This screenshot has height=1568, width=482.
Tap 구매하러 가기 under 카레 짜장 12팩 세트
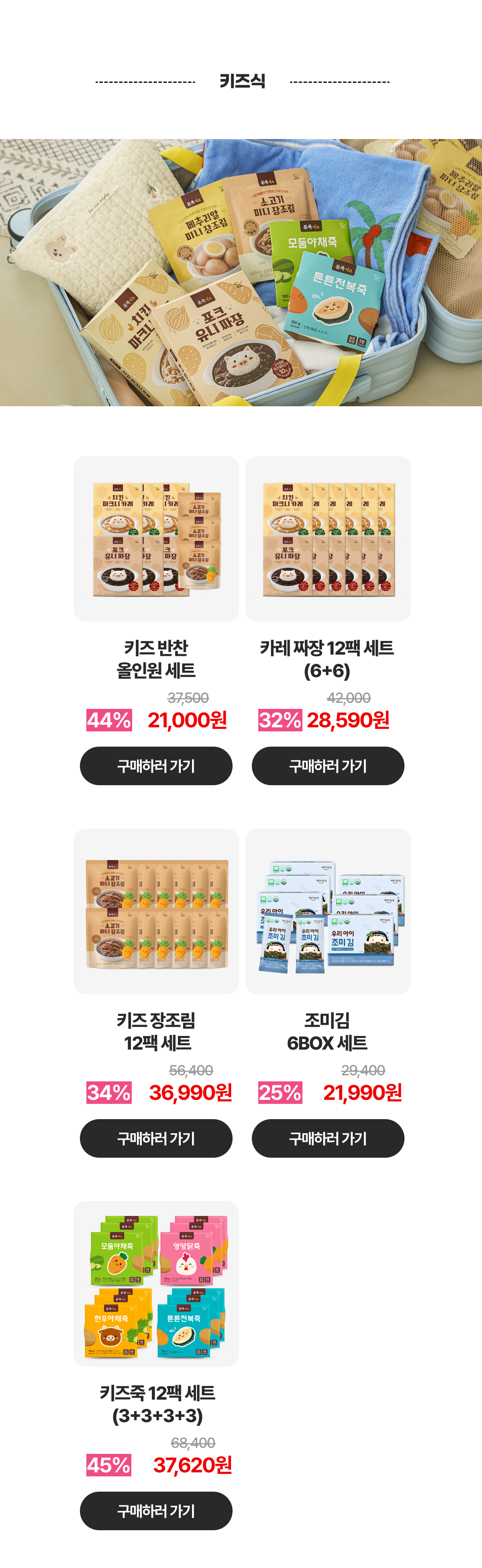pyautogui.click(x=327, y=766)
